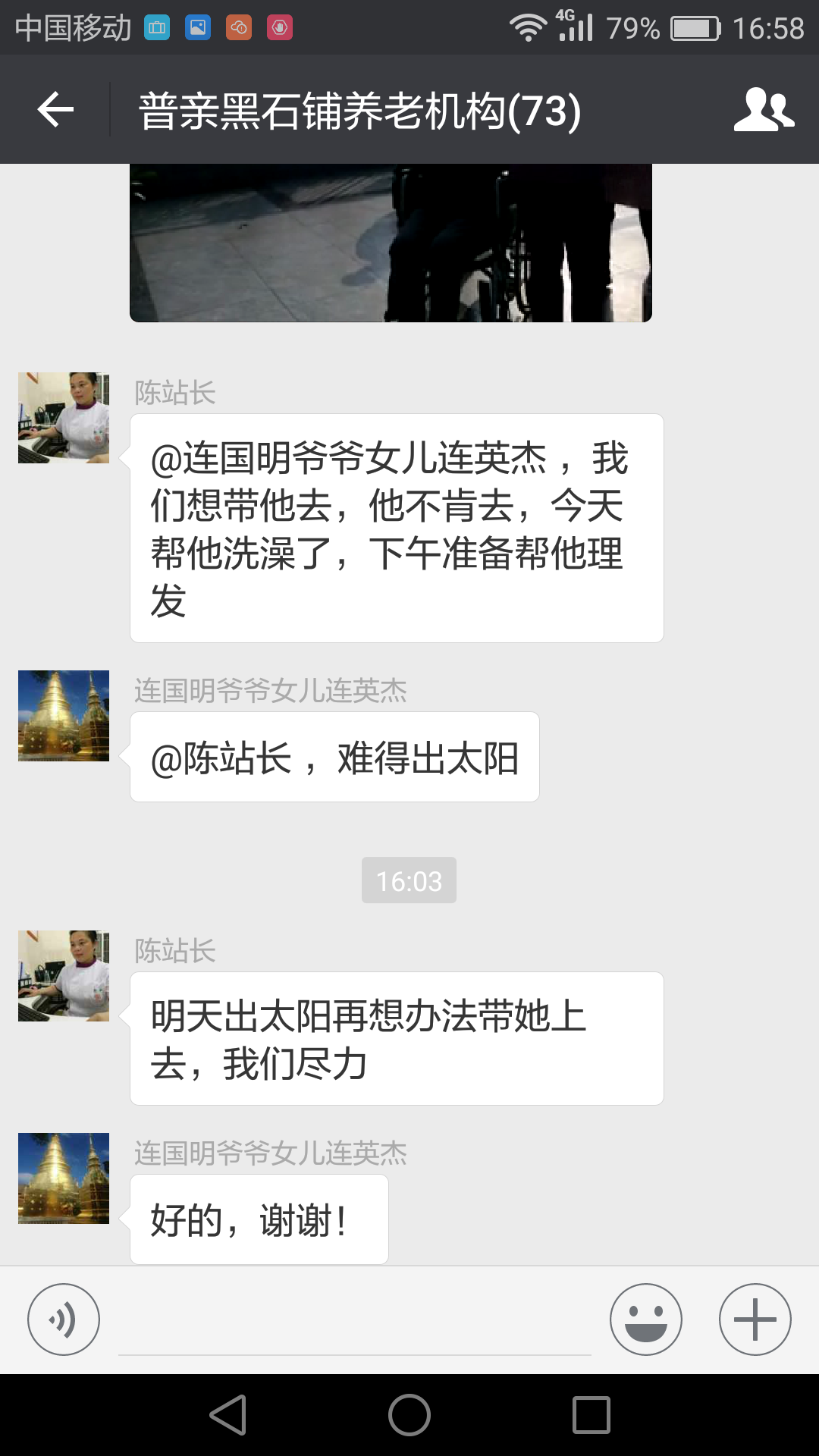This screenshot has height=1456, width=819.
Task: Open the shared photo at the top
Action: [x=391, y=243]
